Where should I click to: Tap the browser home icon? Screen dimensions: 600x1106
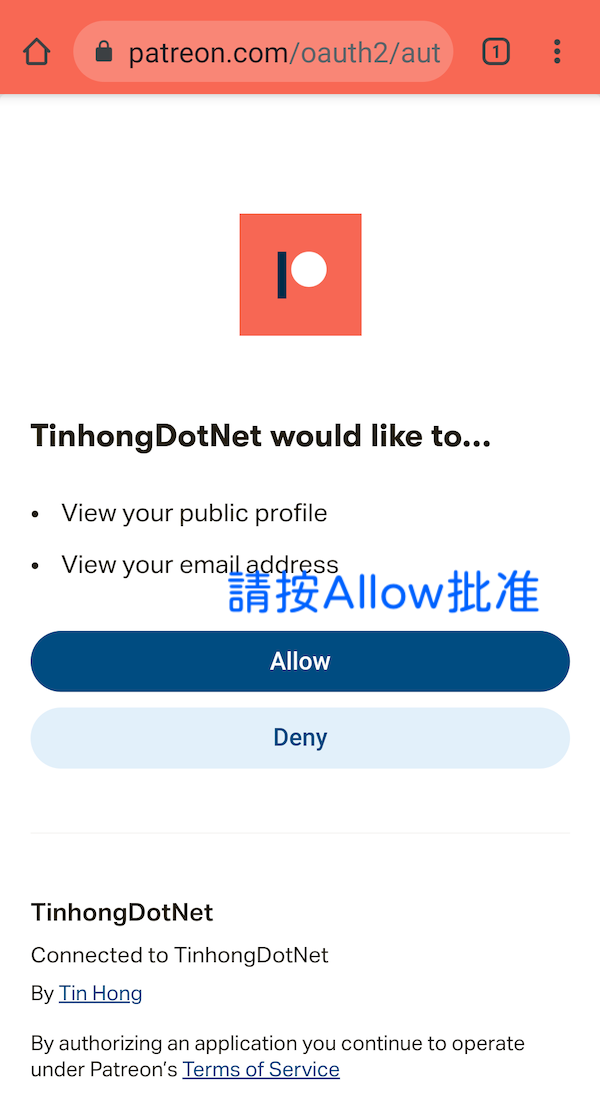(x=37, y=51)
